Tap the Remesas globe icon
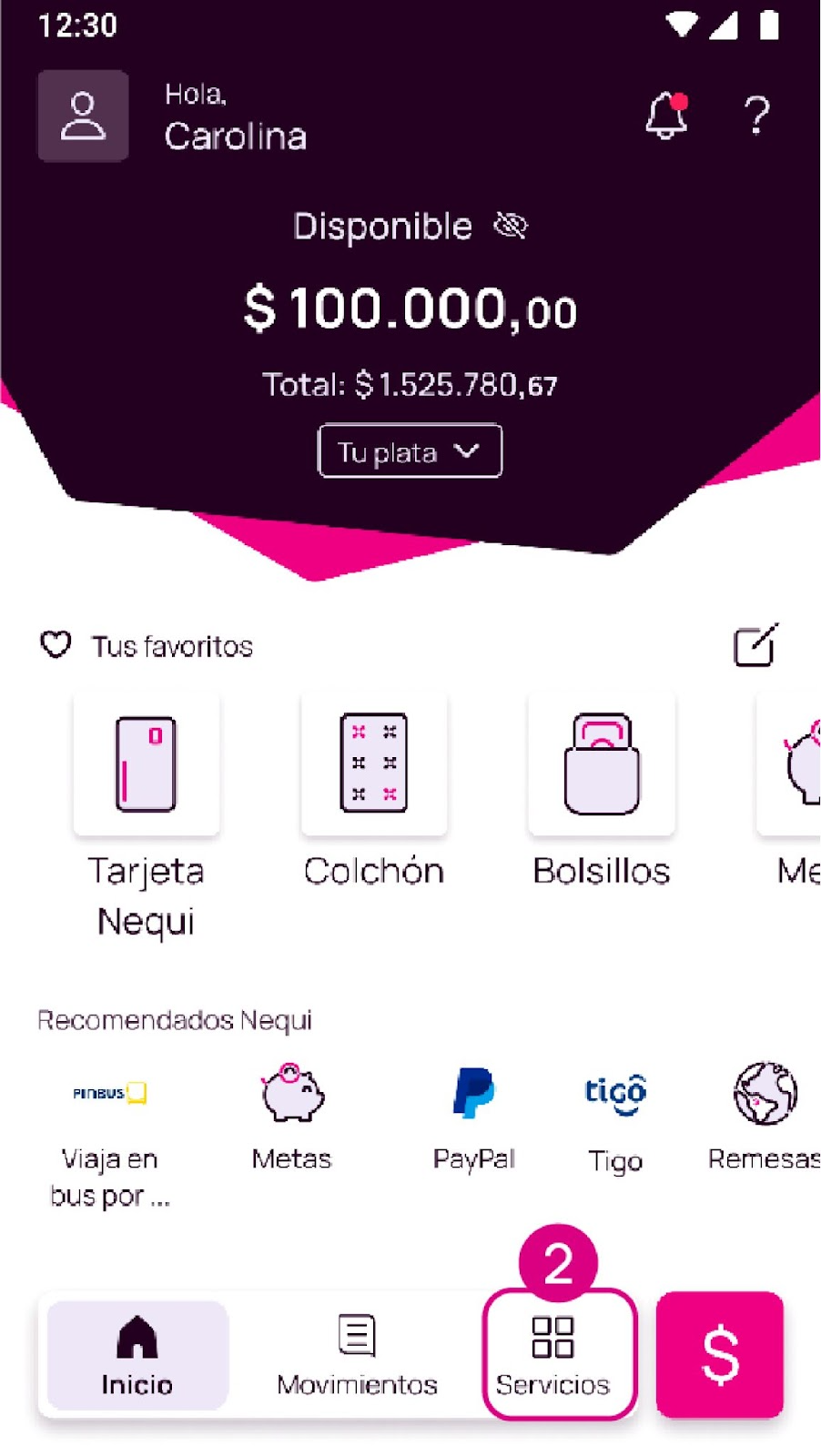This screenshot has width=821, height=1456. click(x=764, y=1097)
